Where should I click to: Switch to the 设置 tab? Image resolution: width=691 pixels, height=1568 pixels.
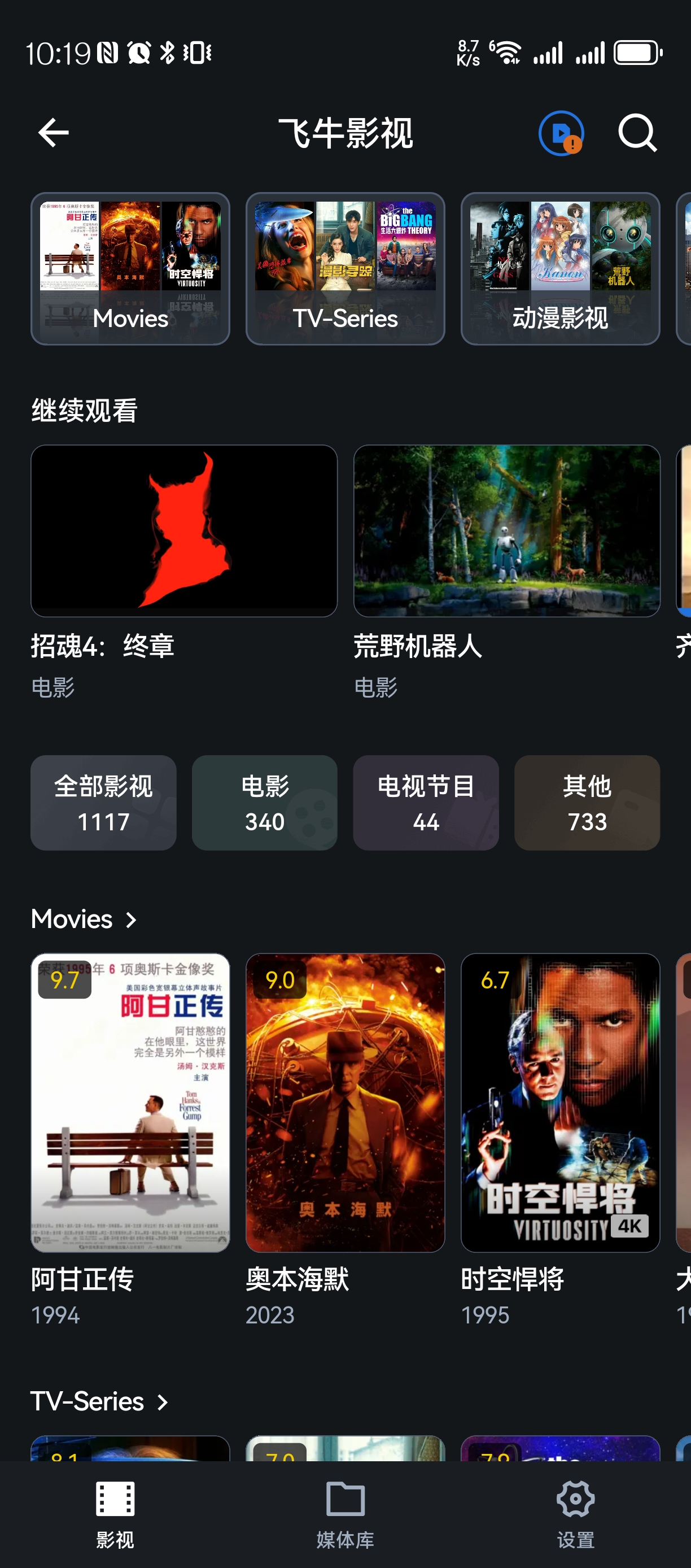575,1515
